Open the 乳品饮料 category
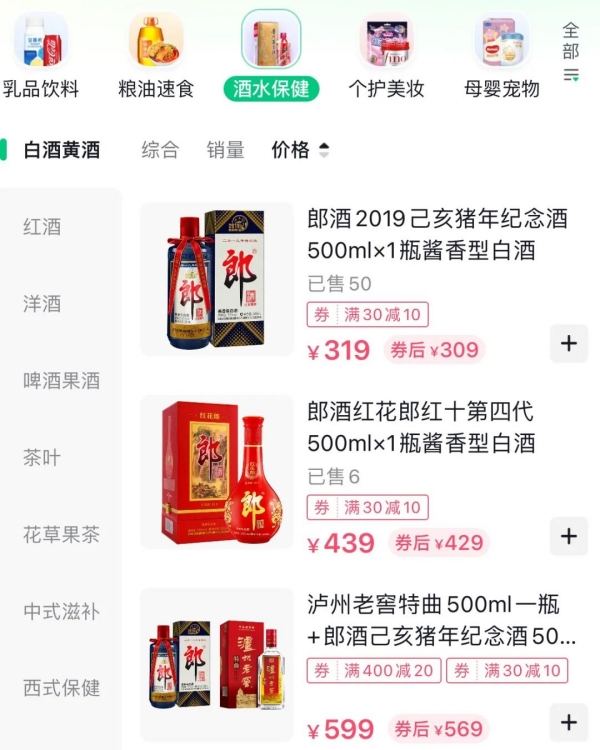 (x=41, y=58)
